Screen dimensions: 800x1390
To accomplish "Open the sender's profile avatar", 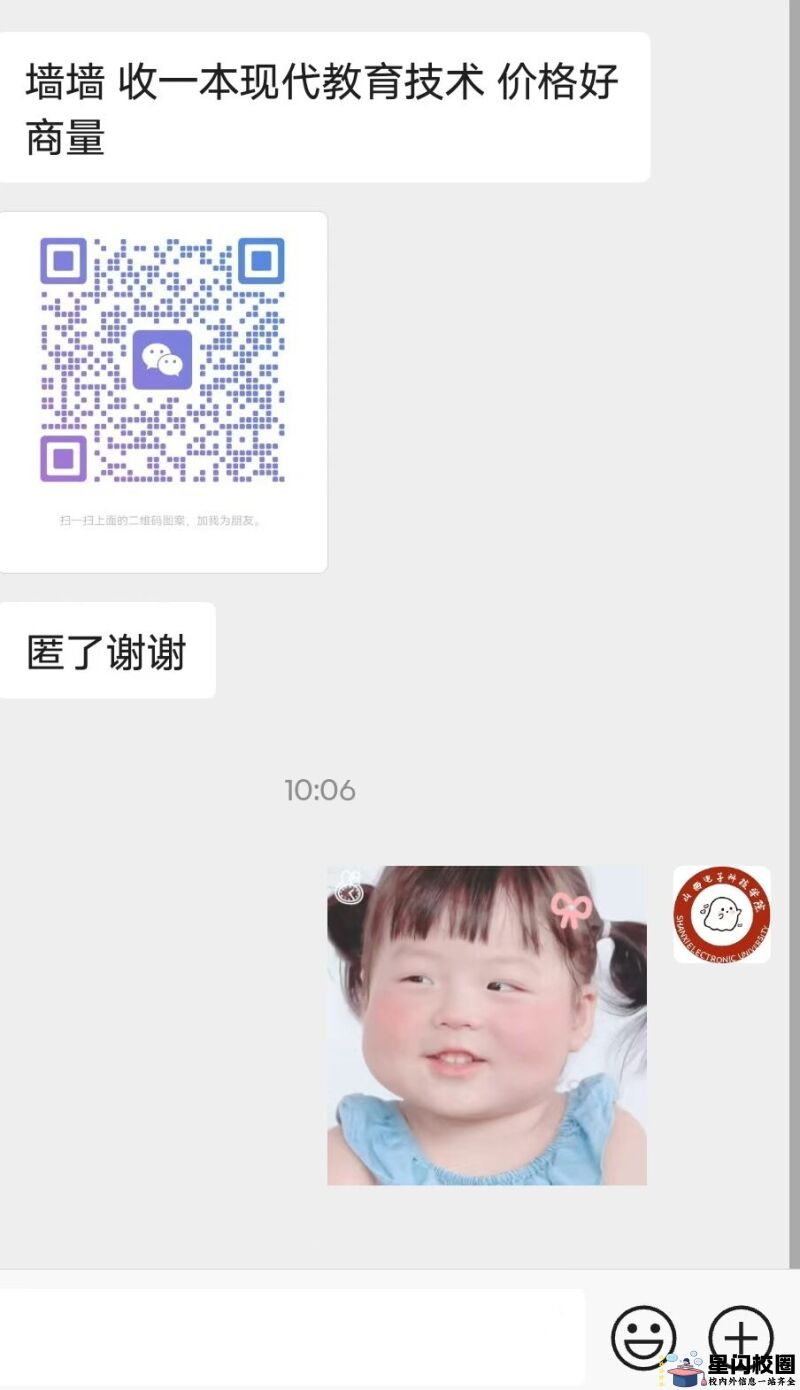I will pos(721,914).
